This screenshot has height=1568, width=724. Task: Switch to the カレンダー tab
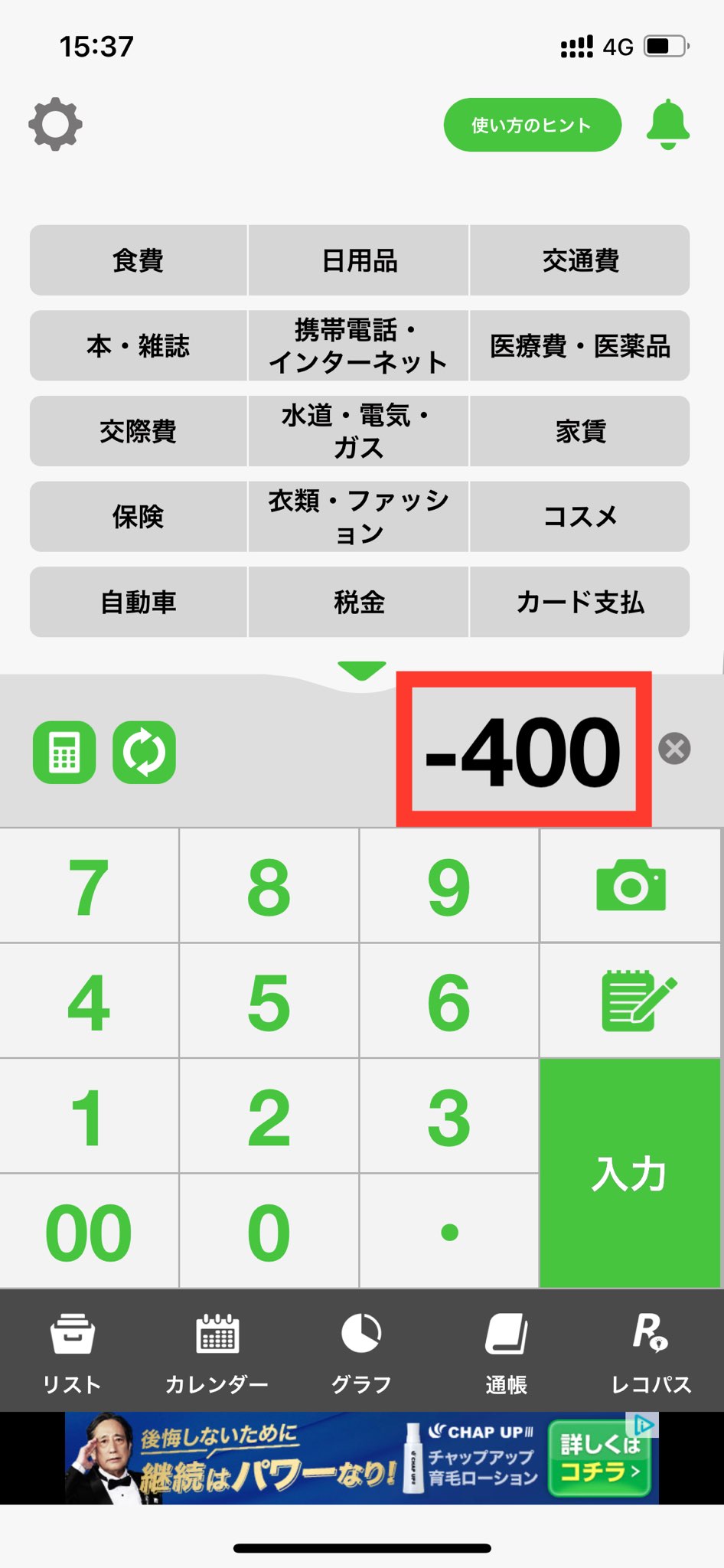[217, 1351]
